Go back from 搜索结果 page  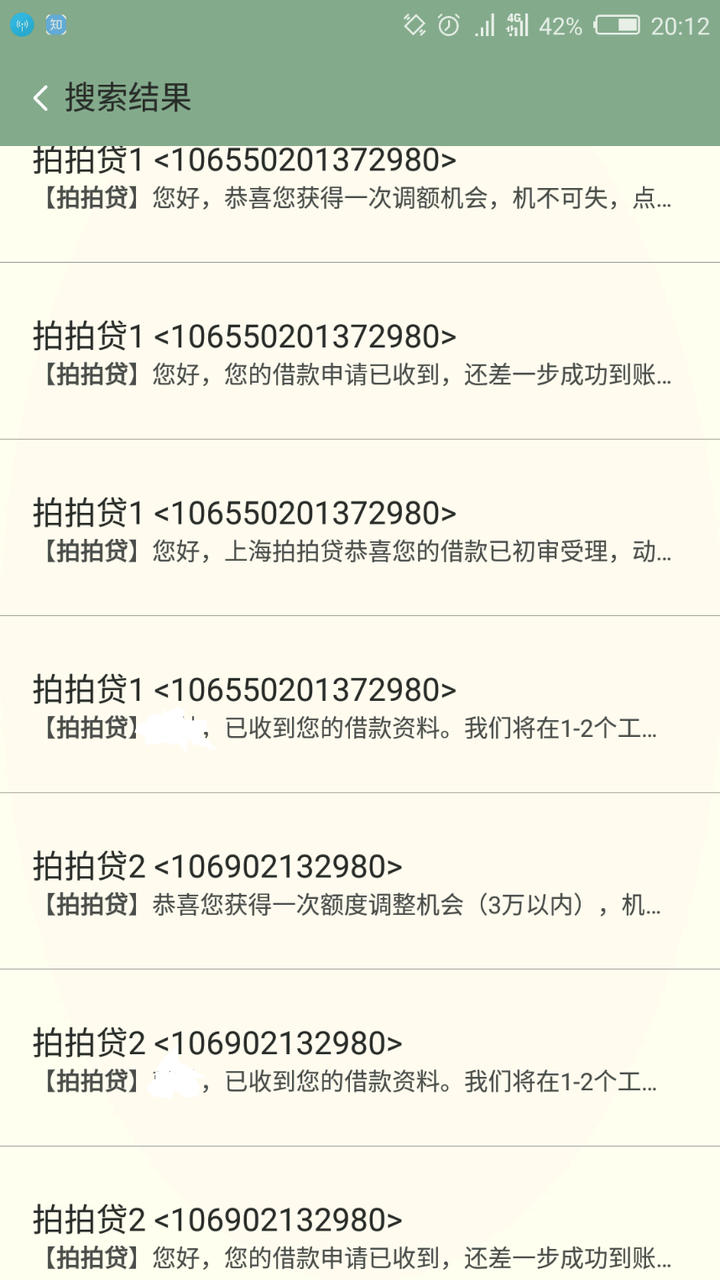pyautogui.click(x=41, y=98)
